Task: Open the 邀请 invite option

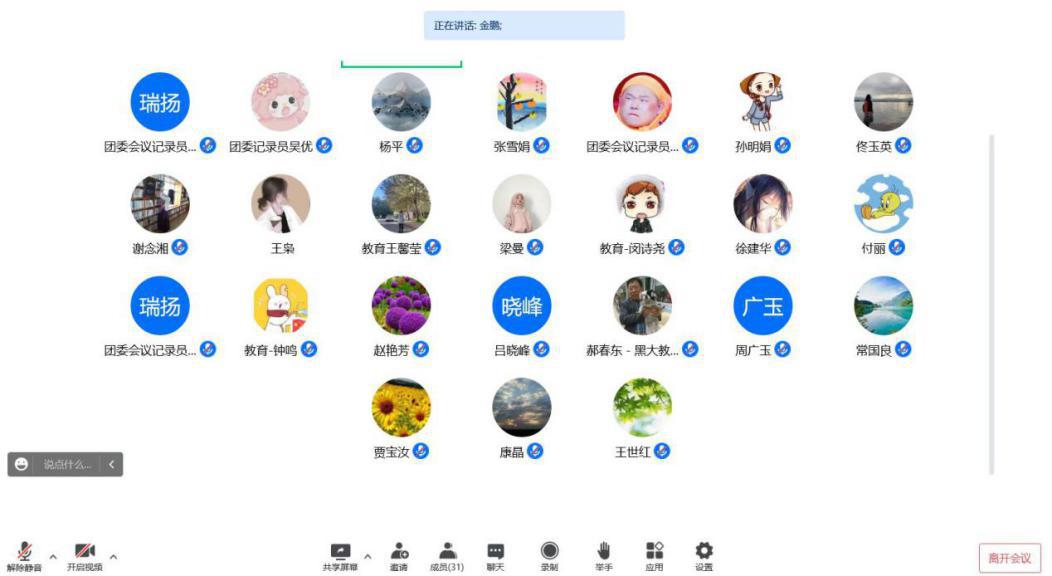Action: coord(399,554)
